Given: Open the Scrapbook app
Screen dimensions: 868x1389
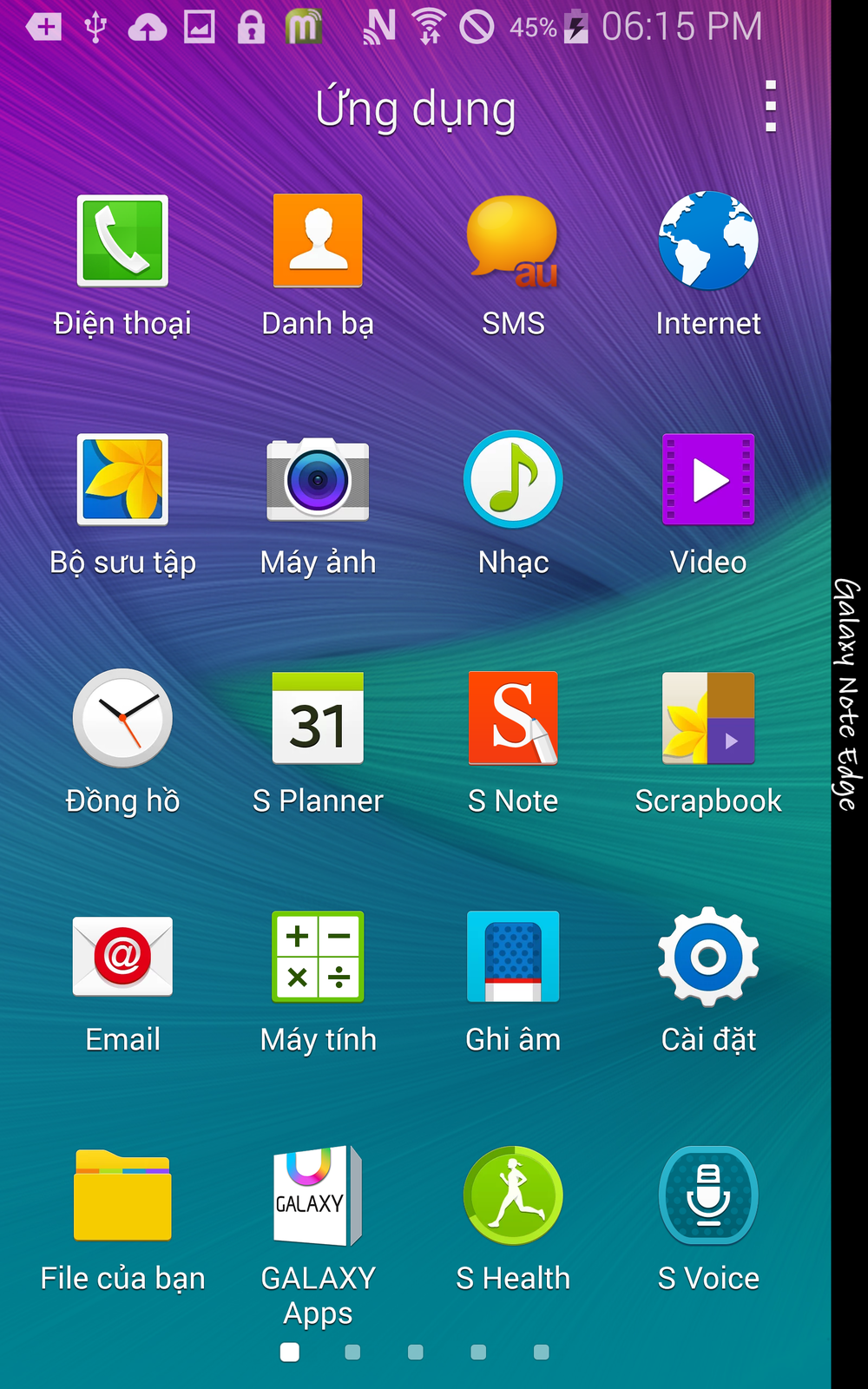Looking at the screenshot, I should point(708,719).
